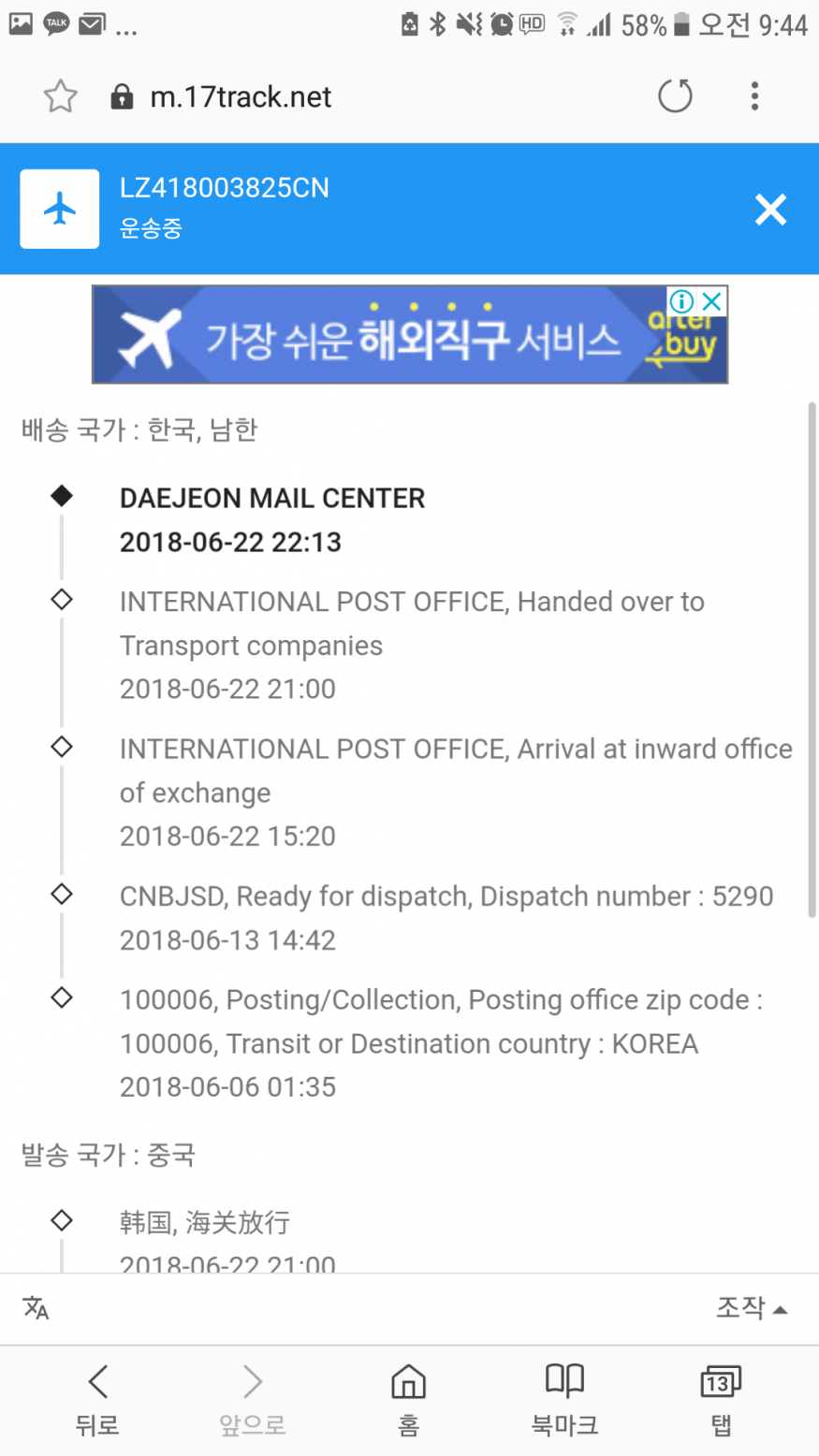
Task: Open the translate language icon
Action: [37, 1307]
